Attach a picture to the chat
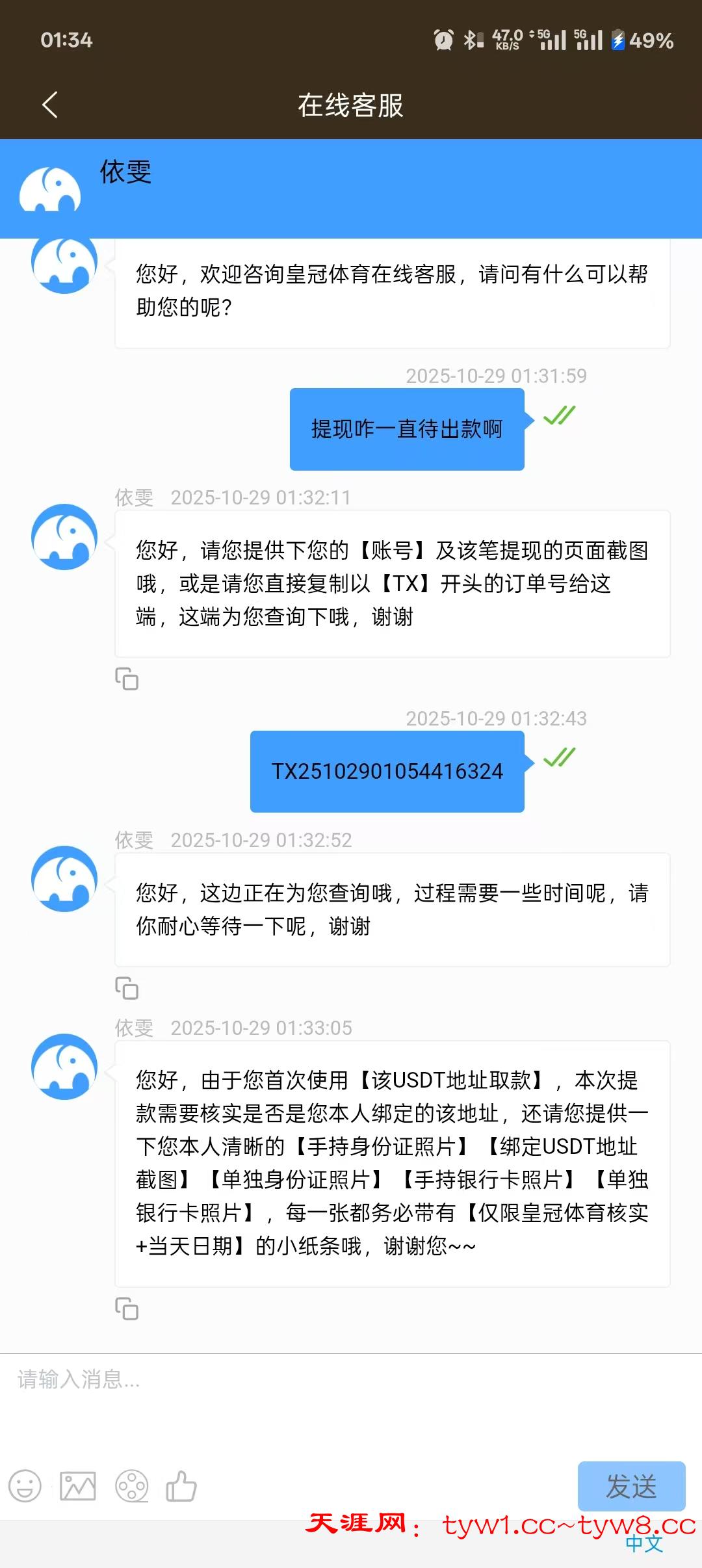The height and width of the screenshot is (1568, 702). pos(78,1486)
